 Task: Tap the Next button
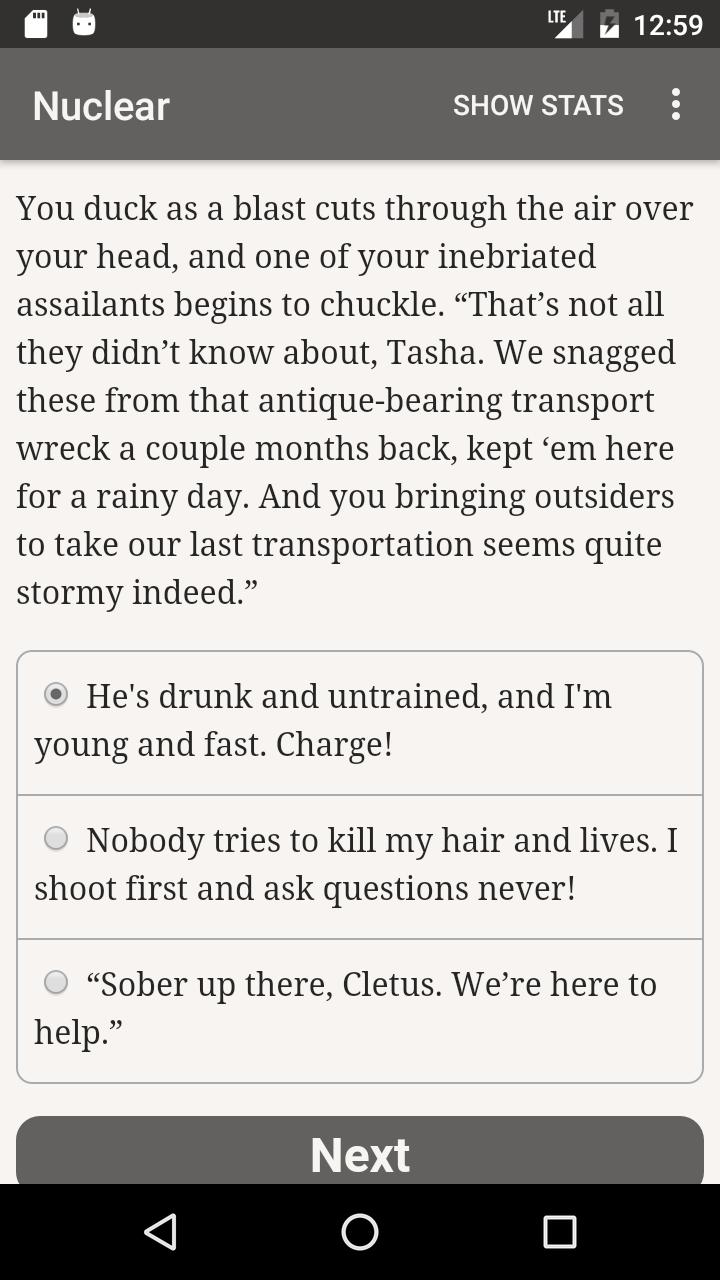click(360, 1151)
